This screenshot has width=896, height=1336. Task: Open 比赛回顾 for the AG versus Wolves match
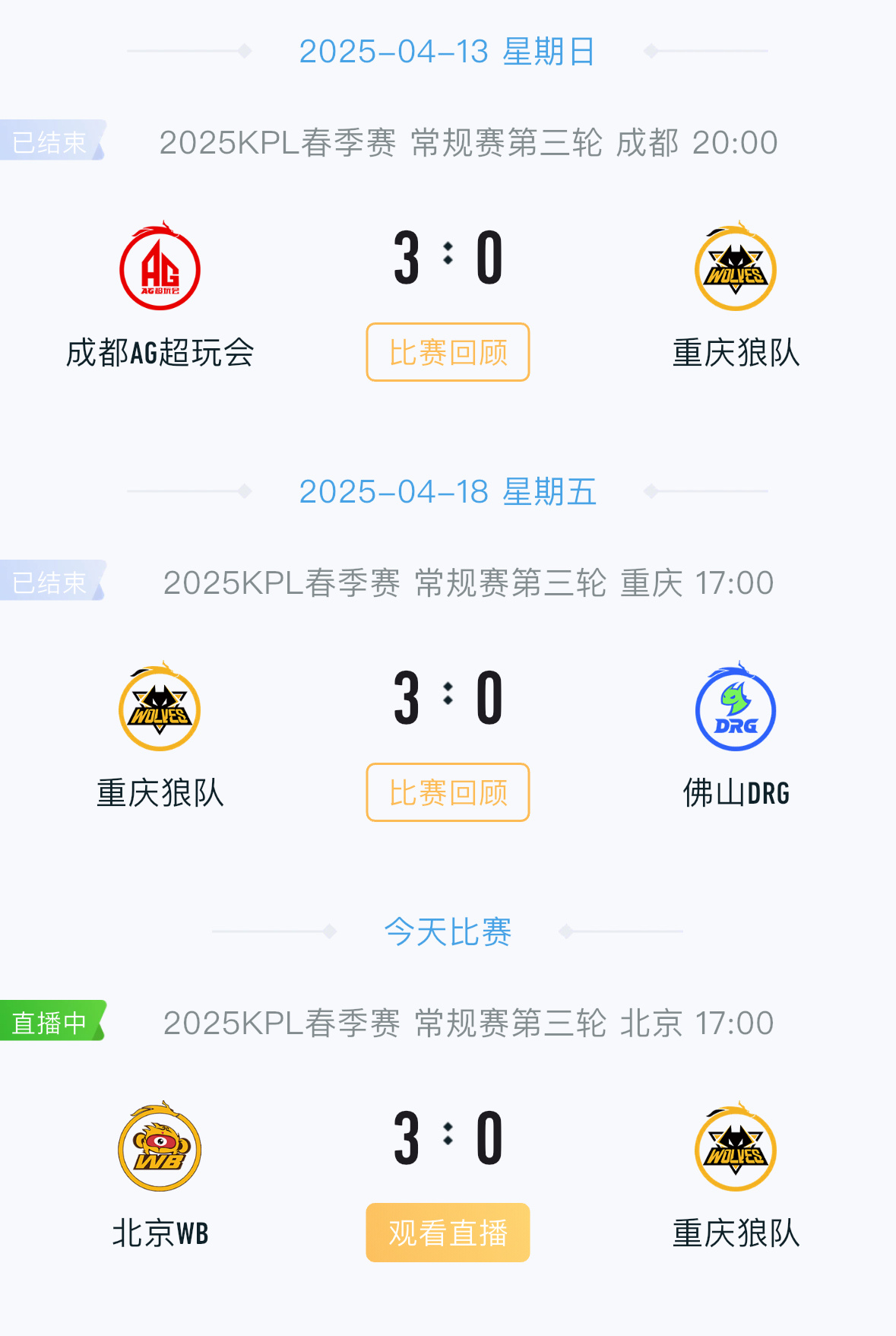447,352
